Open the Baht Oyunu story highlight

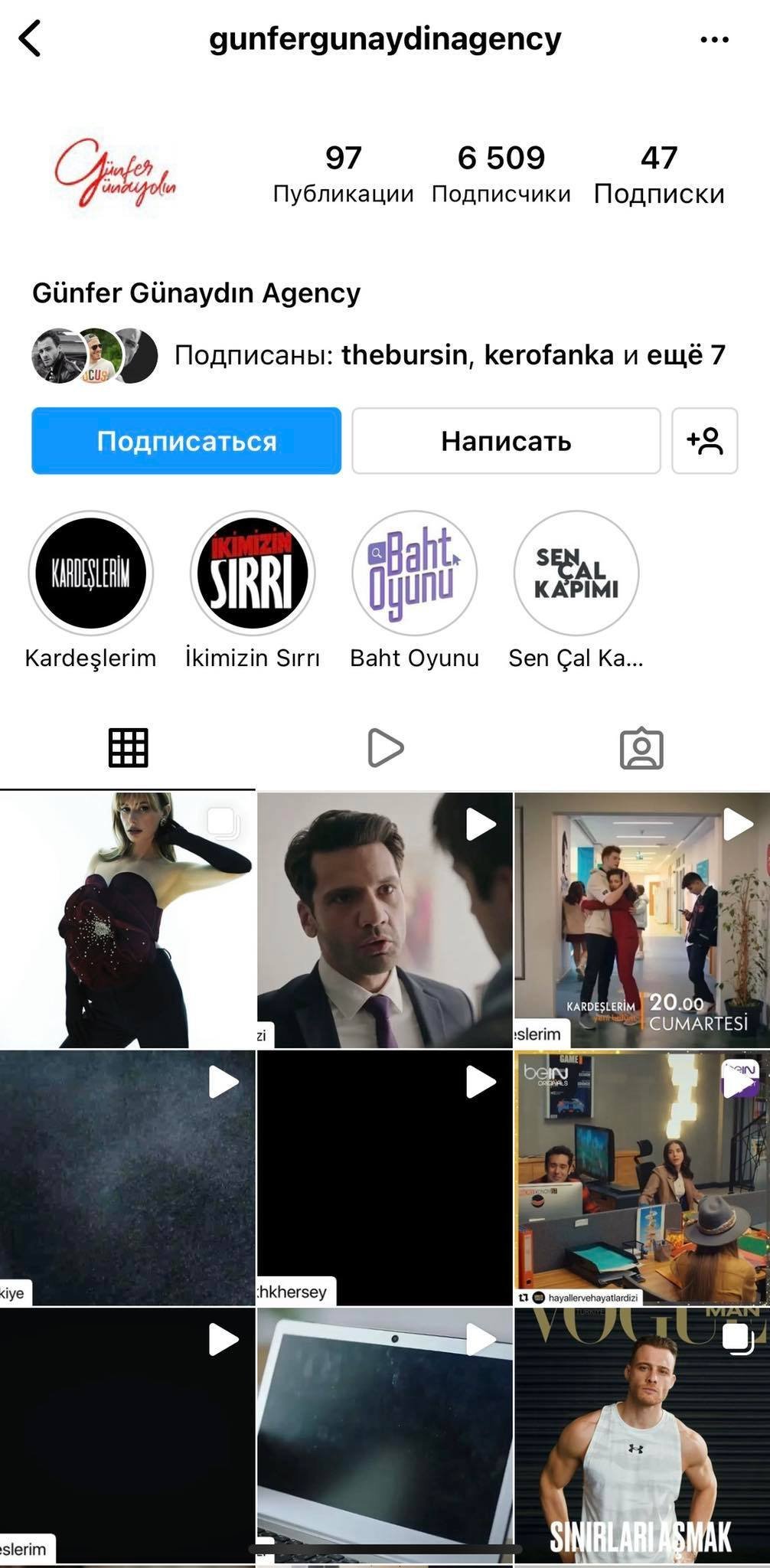click(x=414, y=573)
